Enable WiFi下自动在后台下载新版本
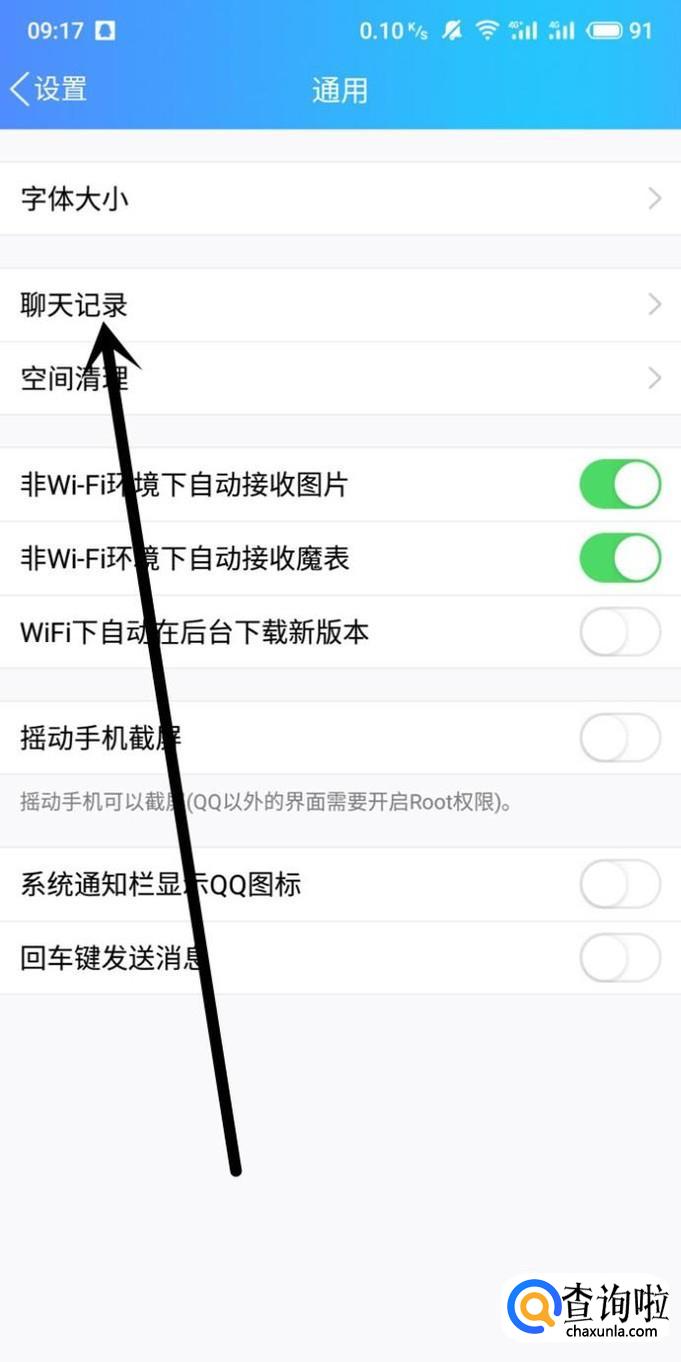This screenshot has width=681, height=1362. pyautogui.click(x=620, y=632)
